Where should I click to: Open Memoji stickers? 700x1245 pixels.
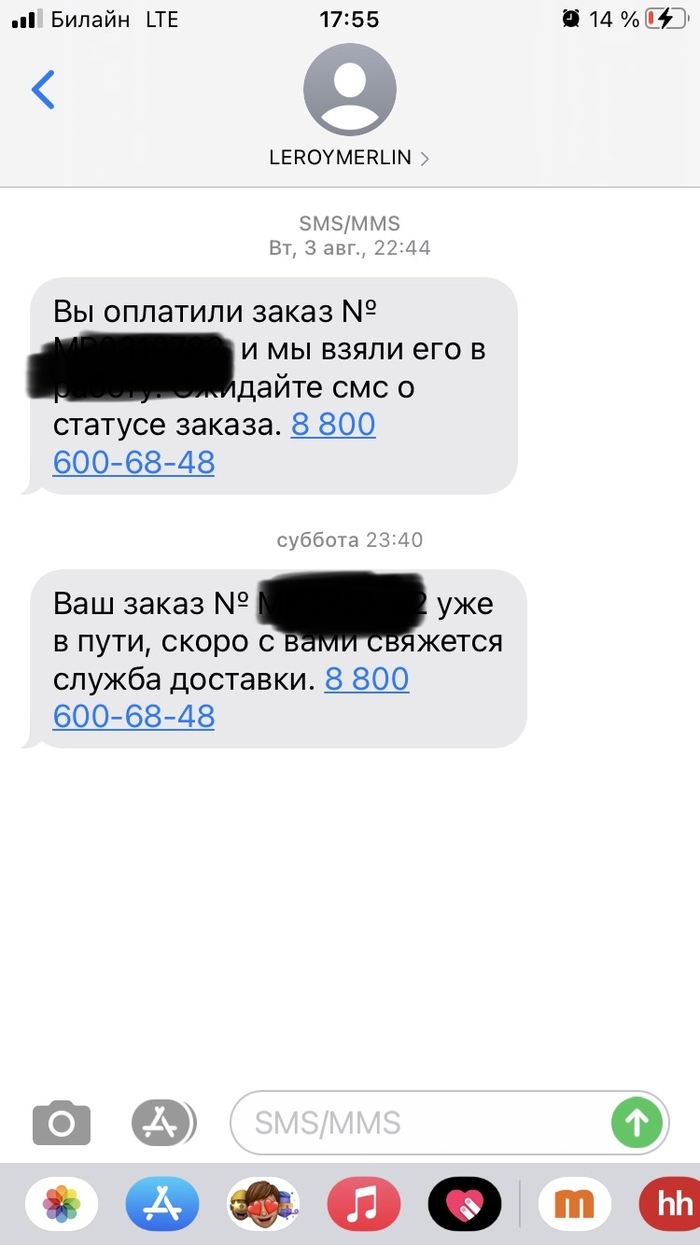[263, 1205]
